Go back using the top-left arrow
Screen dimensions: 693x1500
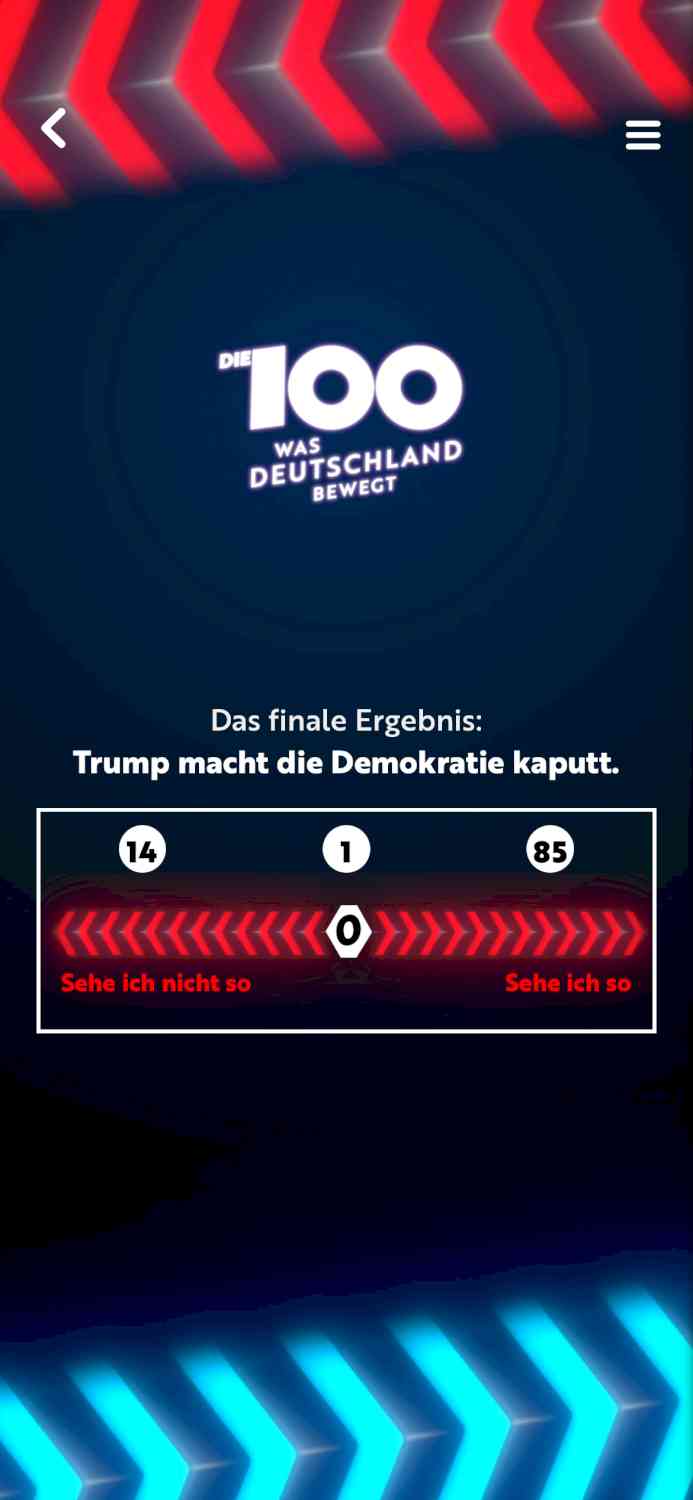(54, 129)
